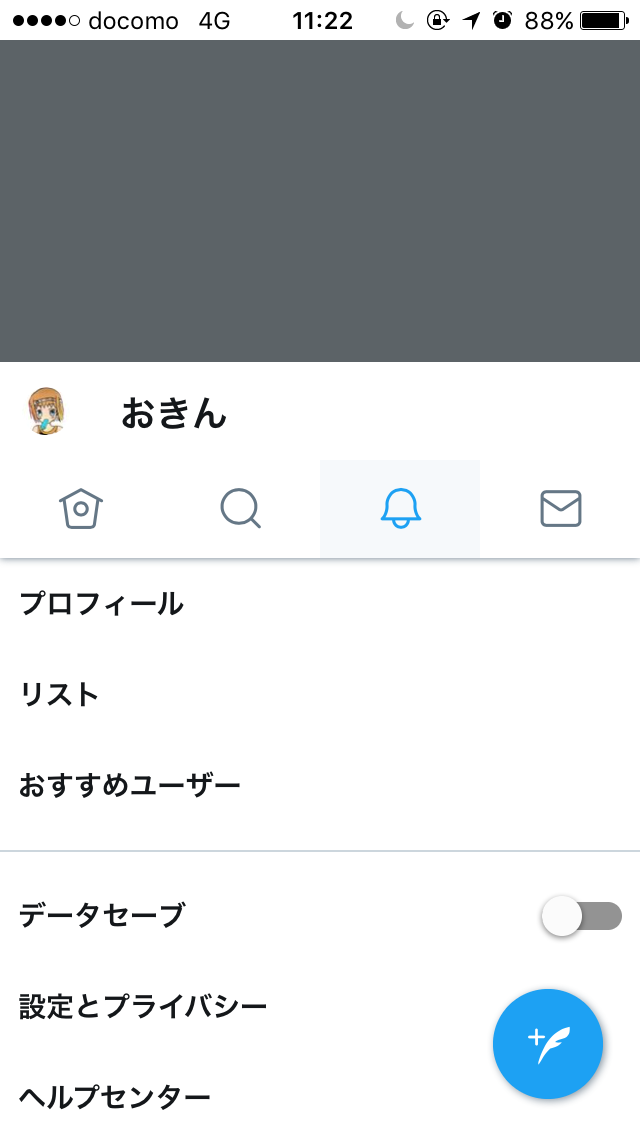Toggle the データセーブ switch

coord(582,916)
